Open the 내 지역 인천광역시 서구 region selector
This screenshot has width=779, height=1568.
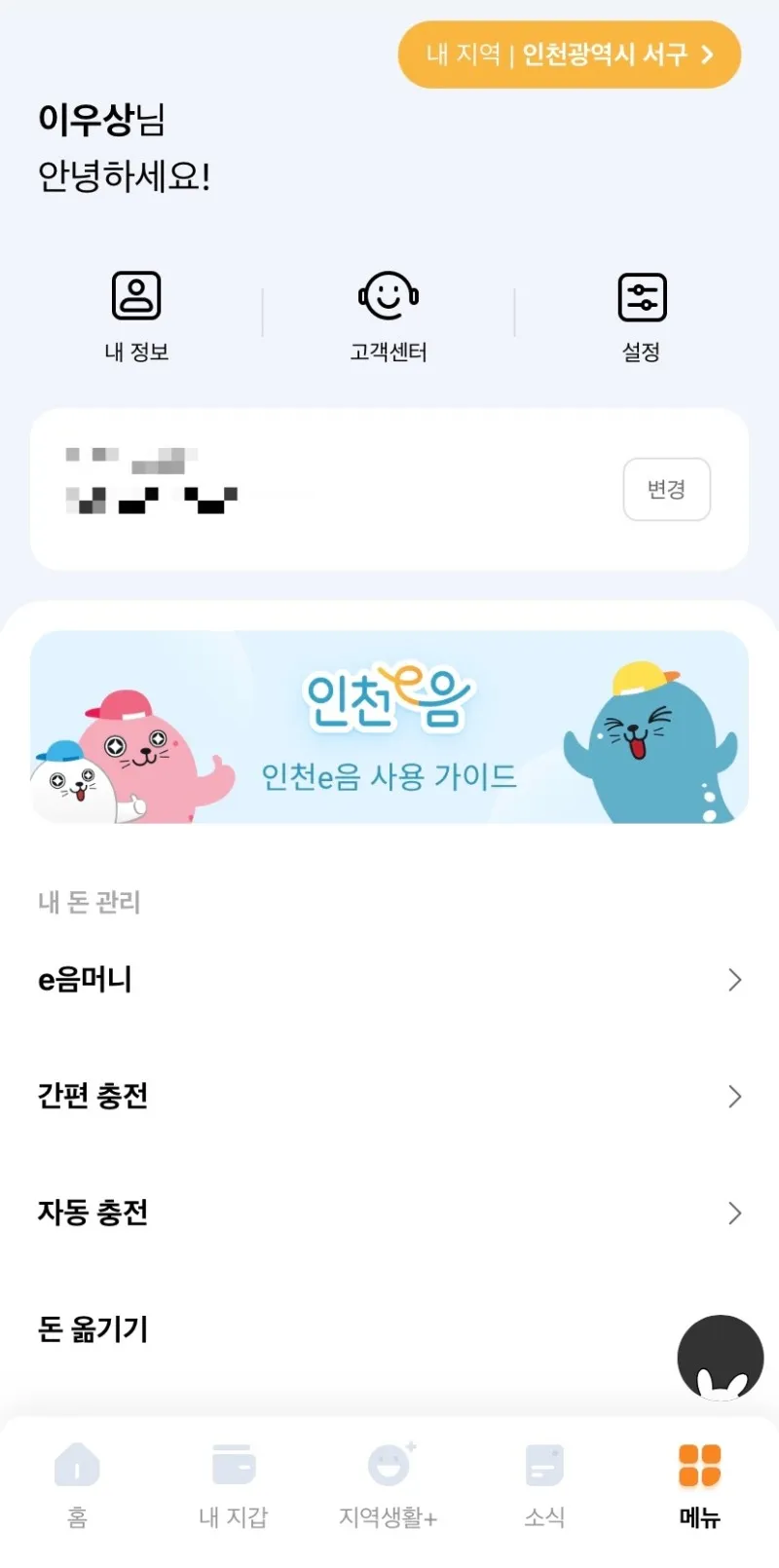pos(570,55)
